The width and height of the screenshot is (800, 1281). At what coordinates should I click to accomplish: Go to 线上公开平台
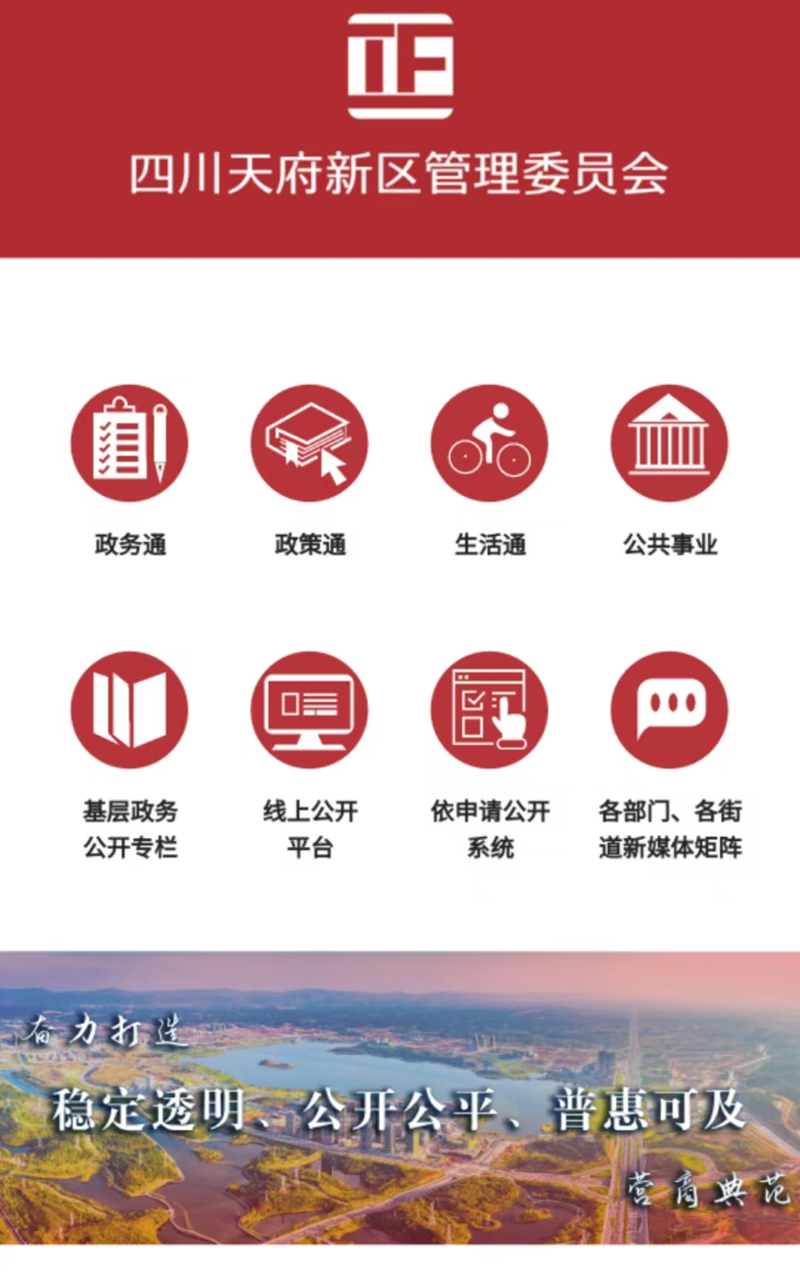[x=309, y=710]
